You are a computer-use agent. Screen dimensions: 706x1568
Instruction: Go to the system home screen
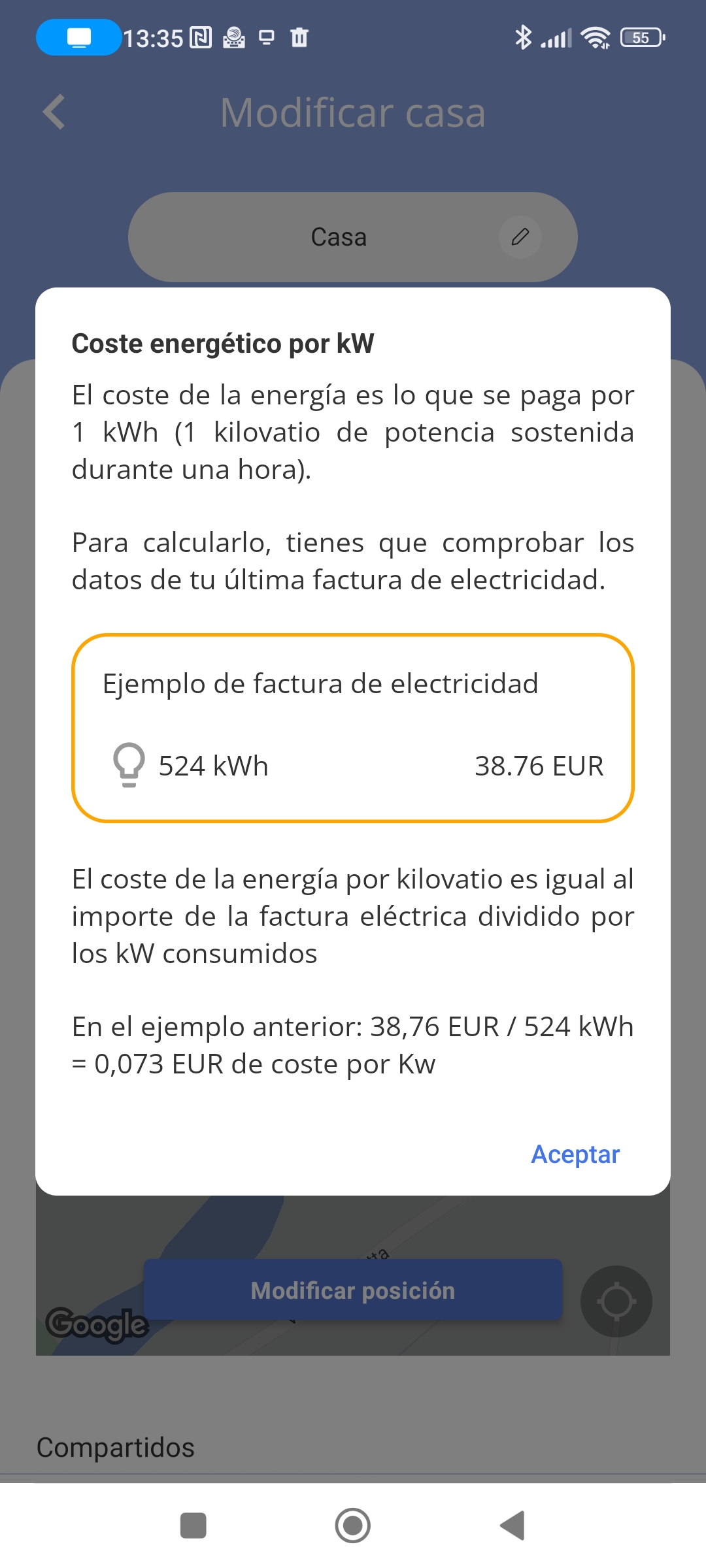(353, 1526)
